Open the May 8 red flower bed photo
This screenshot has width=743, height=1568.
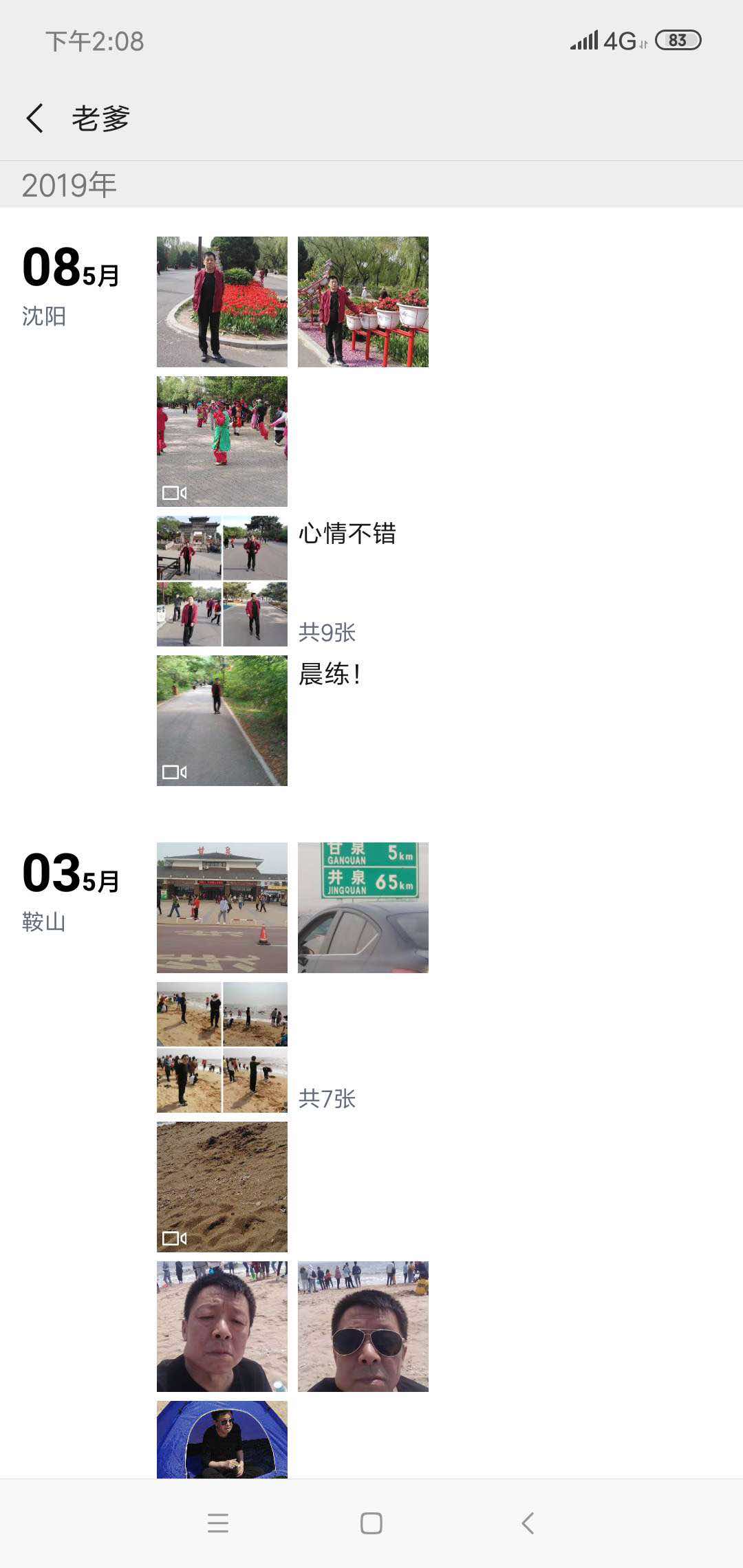coord(222,302)
